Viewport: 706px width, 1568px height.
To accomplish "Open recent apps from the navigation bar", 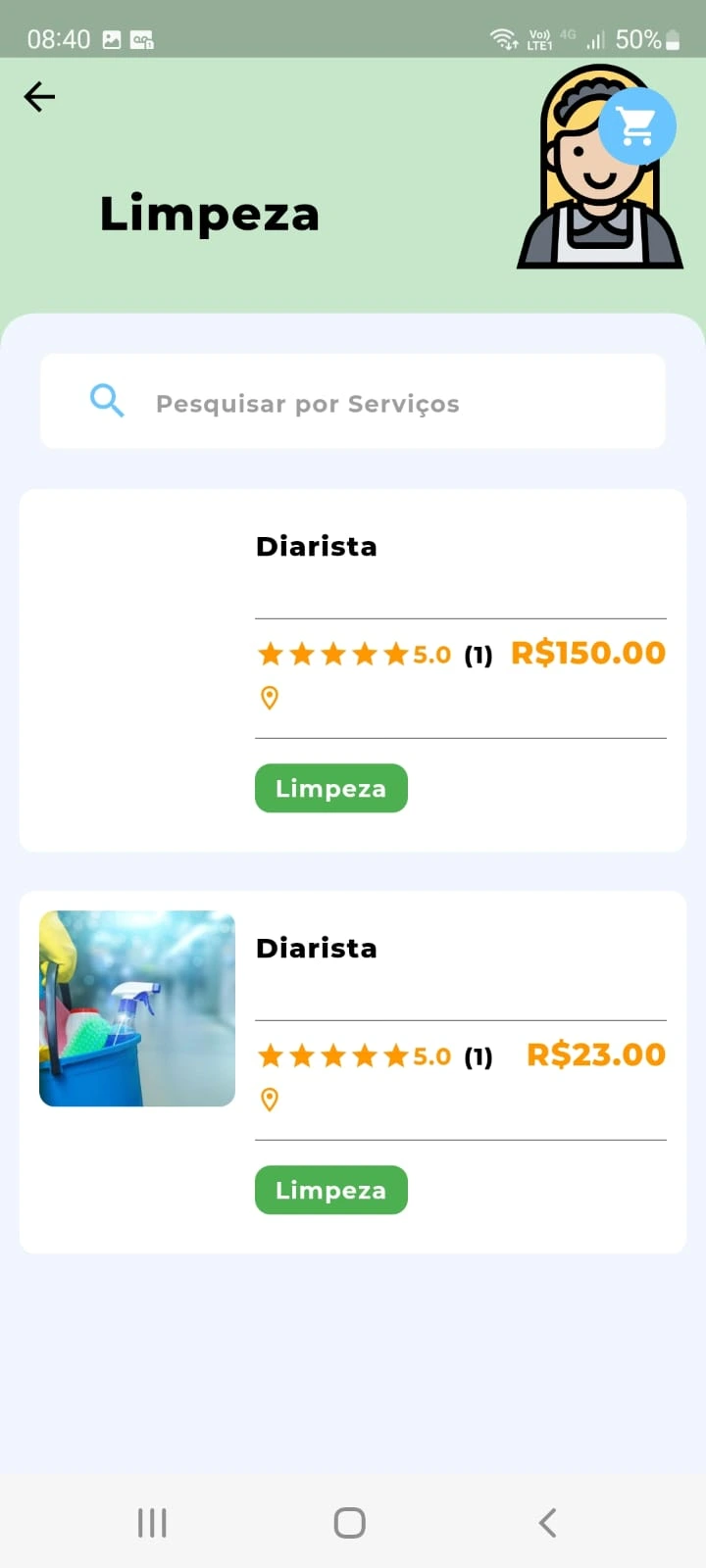I will point(153,1523).
